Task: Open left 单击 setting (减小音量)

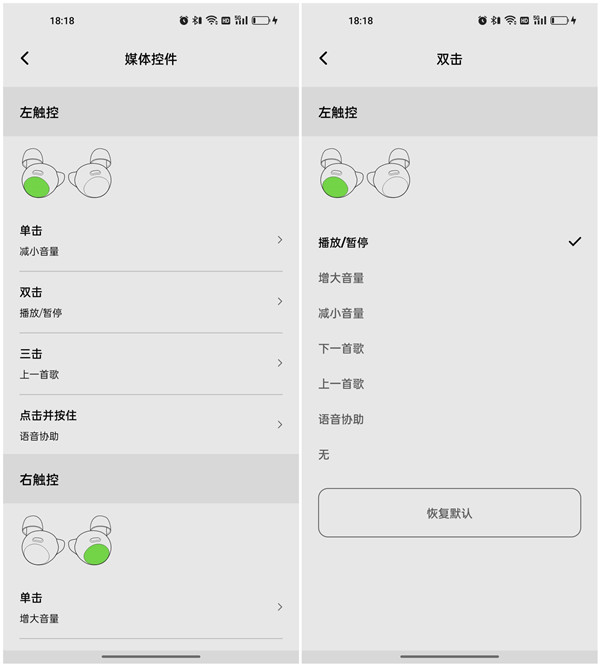Action: point(150,240)
